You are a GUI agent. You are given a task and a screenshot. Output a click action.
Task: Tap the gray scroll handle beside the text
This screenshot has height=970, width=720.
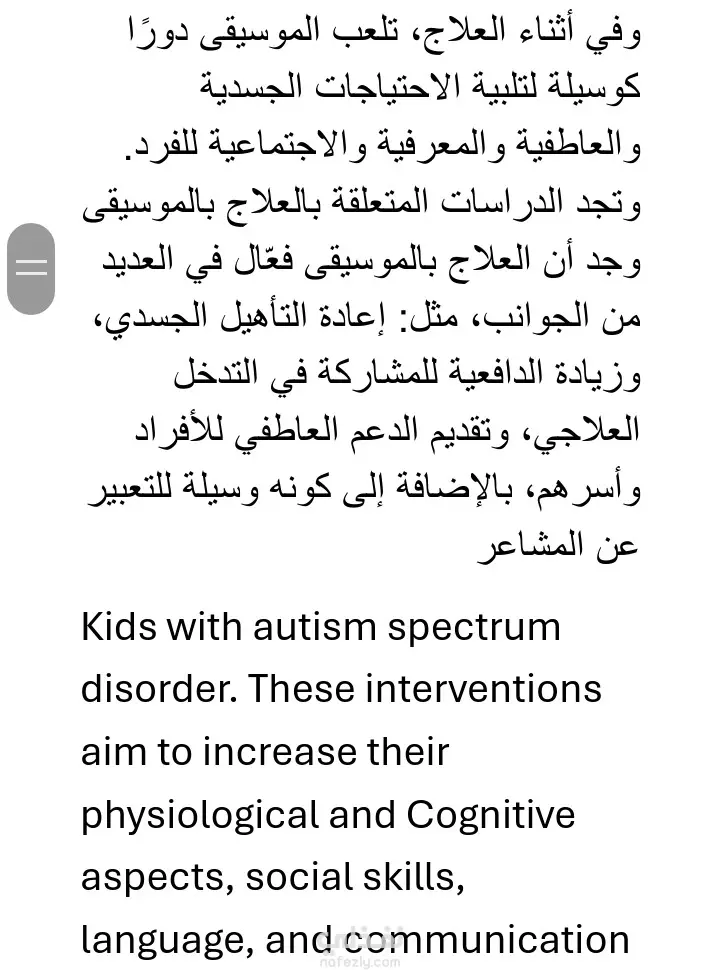[x=31, y=268]
